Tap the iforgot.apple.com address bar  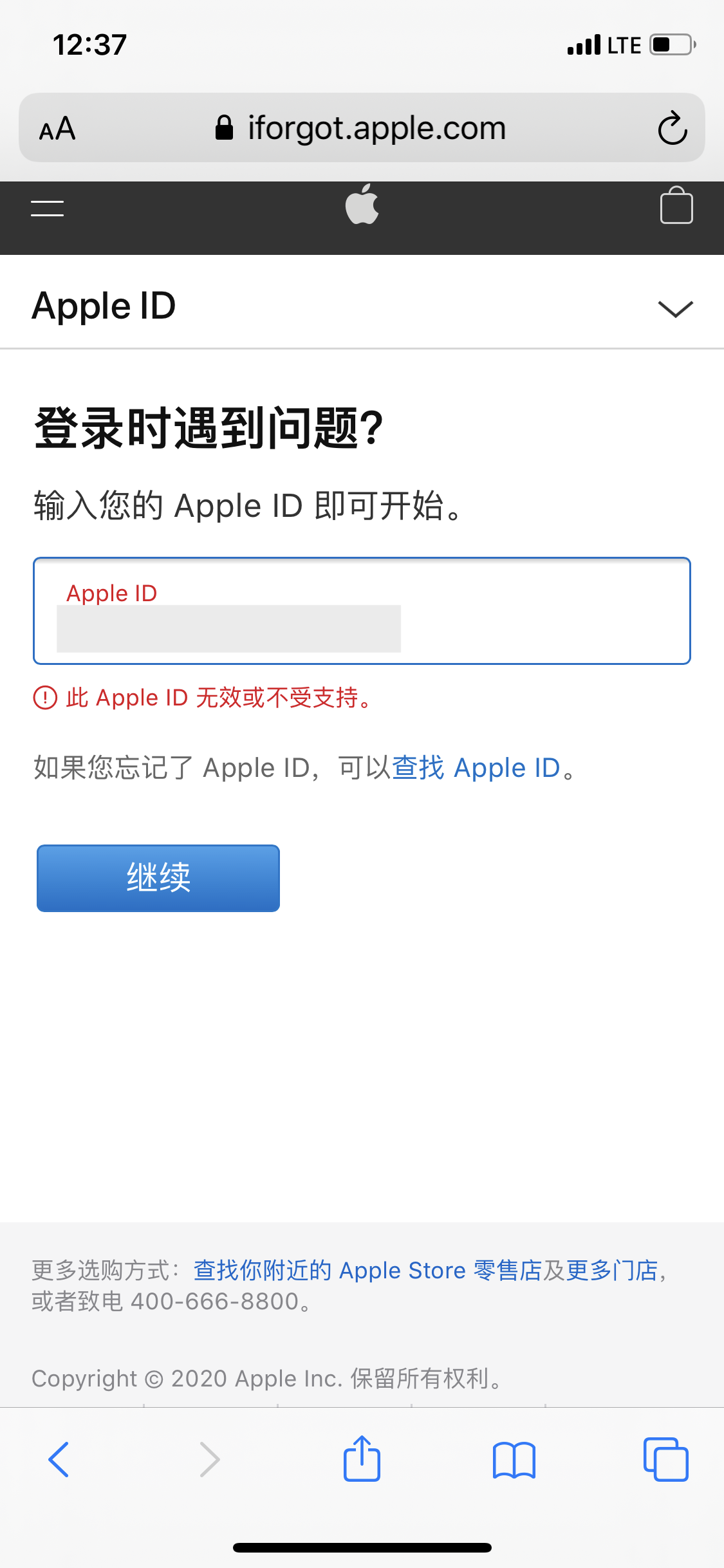[360, 128]
